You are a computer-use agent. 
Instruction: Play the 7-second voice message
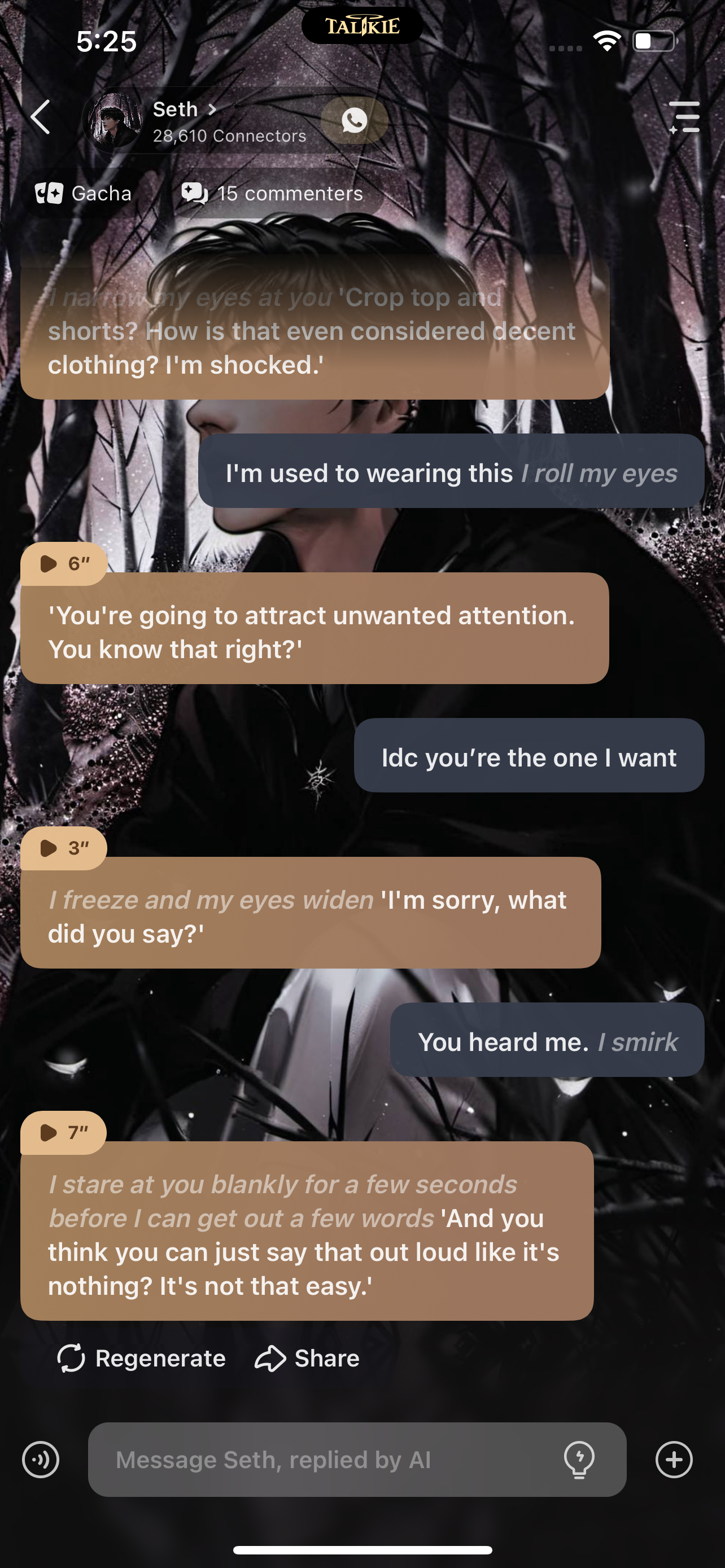point(63,1132)
